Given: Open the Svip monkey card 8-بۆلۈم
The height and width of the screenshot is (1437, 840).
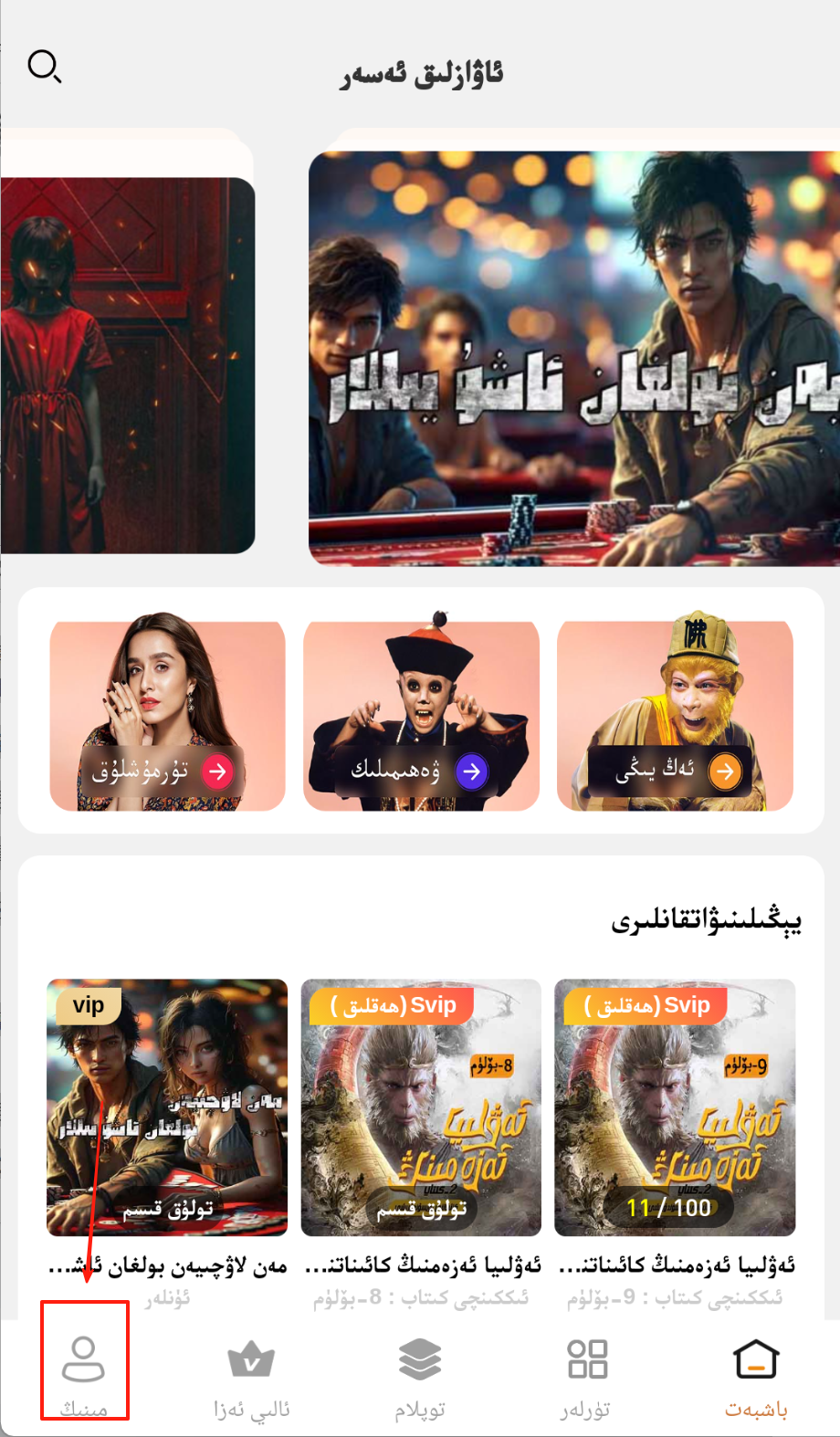Looking at the screenshot, I should [421, 1107].
